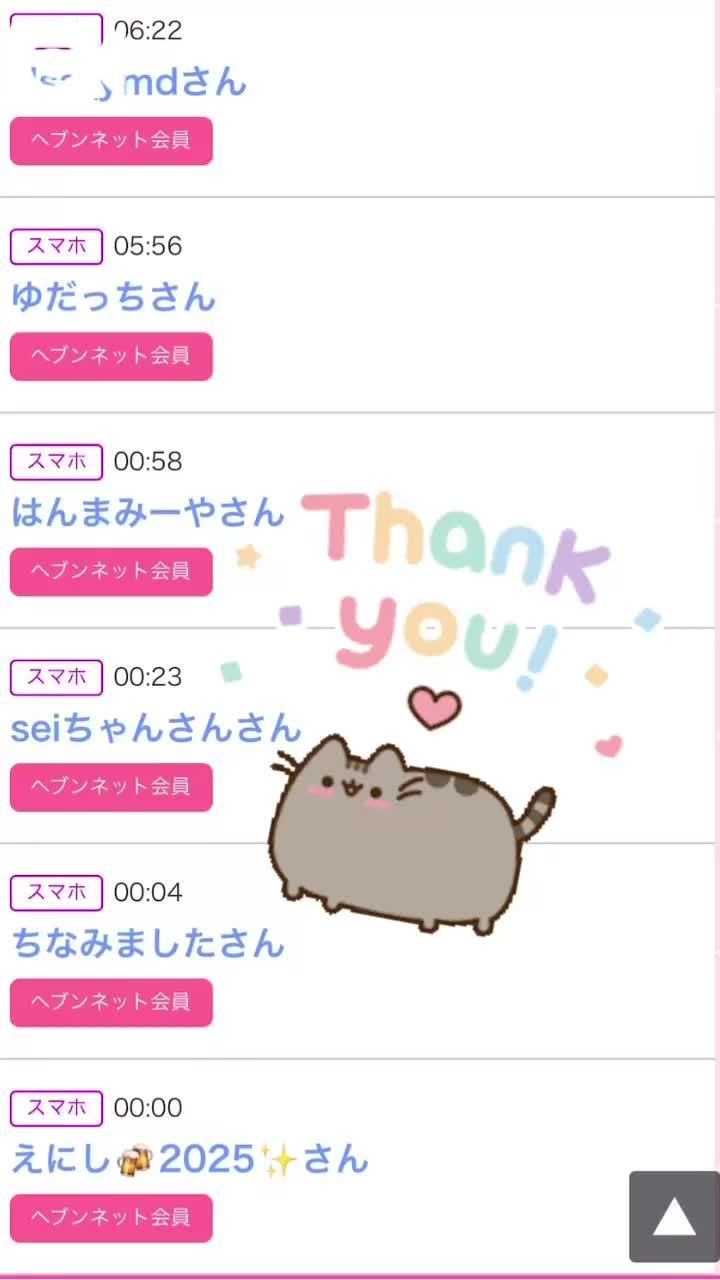
Task: Open はんまみーやさん's profile link
Action: (x=148, y=513)
